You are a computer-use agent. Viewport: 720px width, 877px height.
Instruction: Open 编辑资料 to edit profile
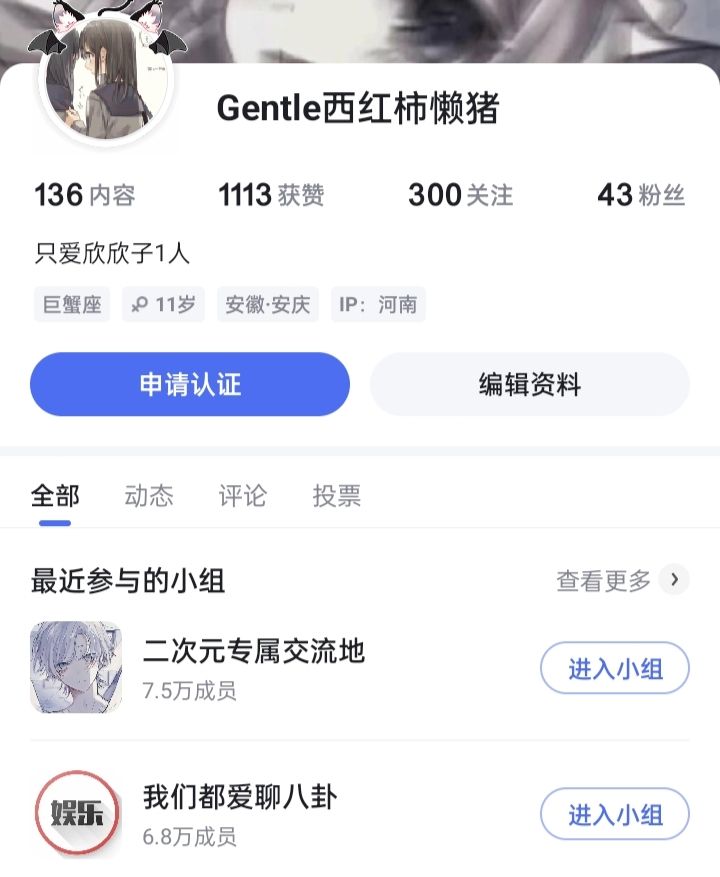point(529,384)
